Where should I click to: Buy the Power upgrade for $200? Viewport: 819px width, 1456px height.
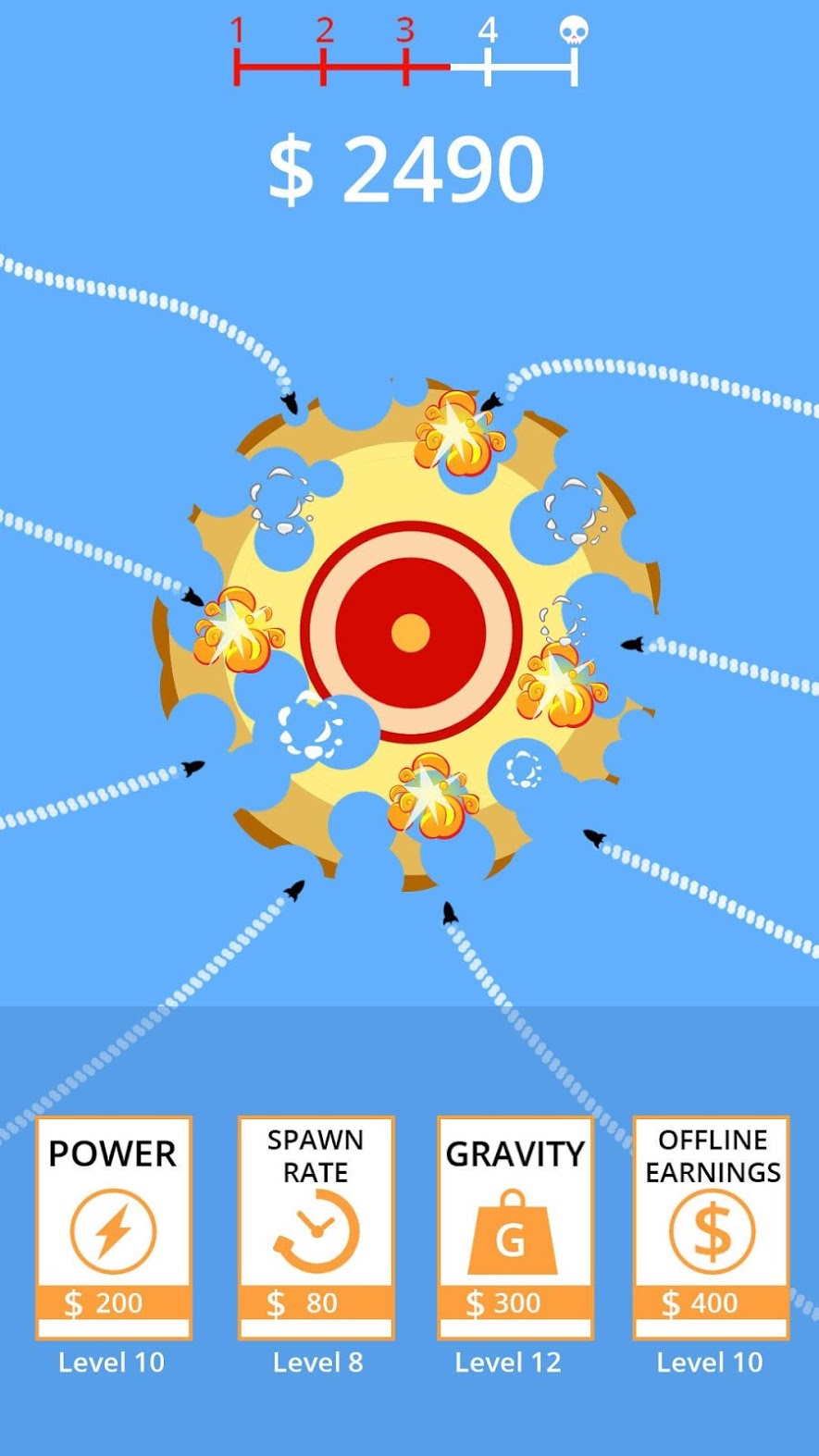[114, 1228]
